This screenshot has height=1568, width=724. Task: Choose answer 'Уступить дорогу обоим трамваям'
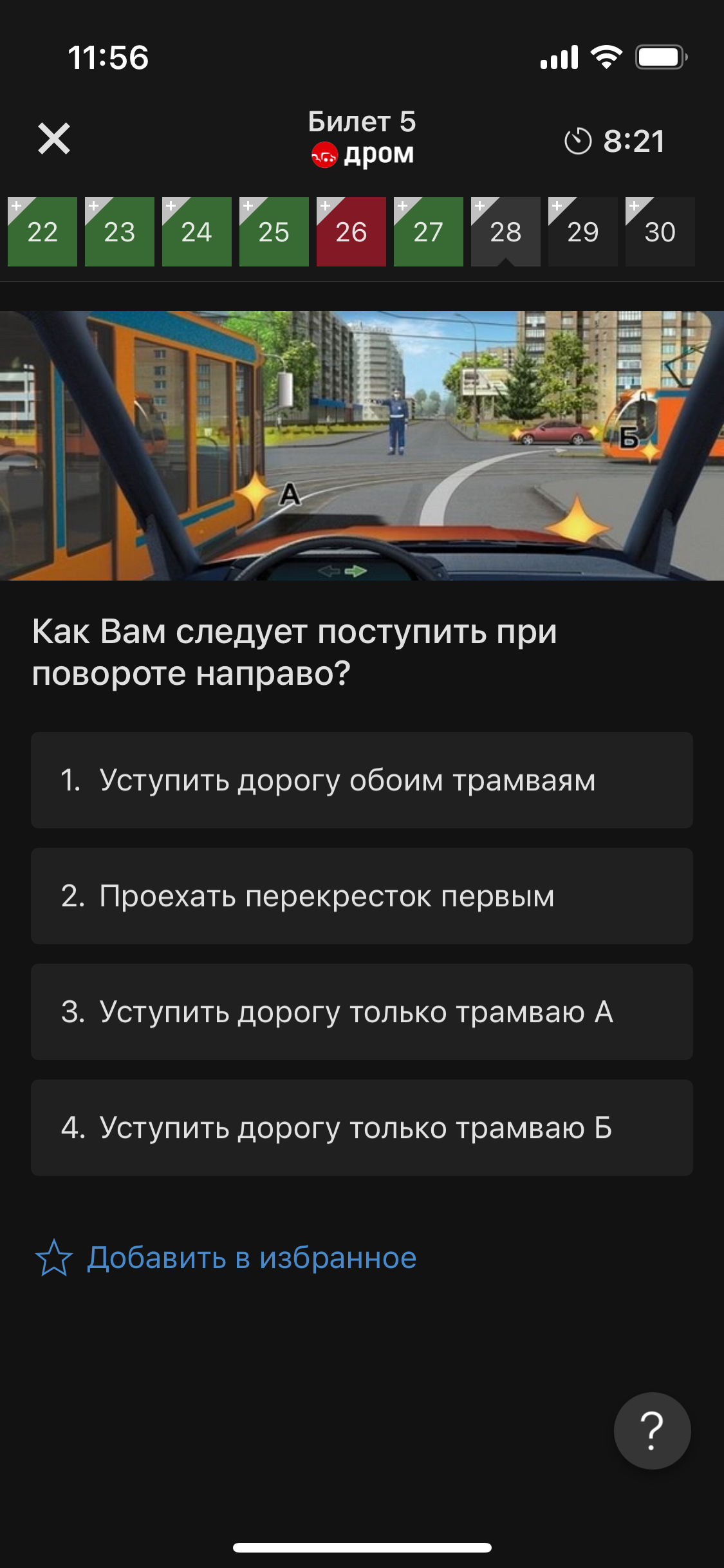tap(362, 780)
